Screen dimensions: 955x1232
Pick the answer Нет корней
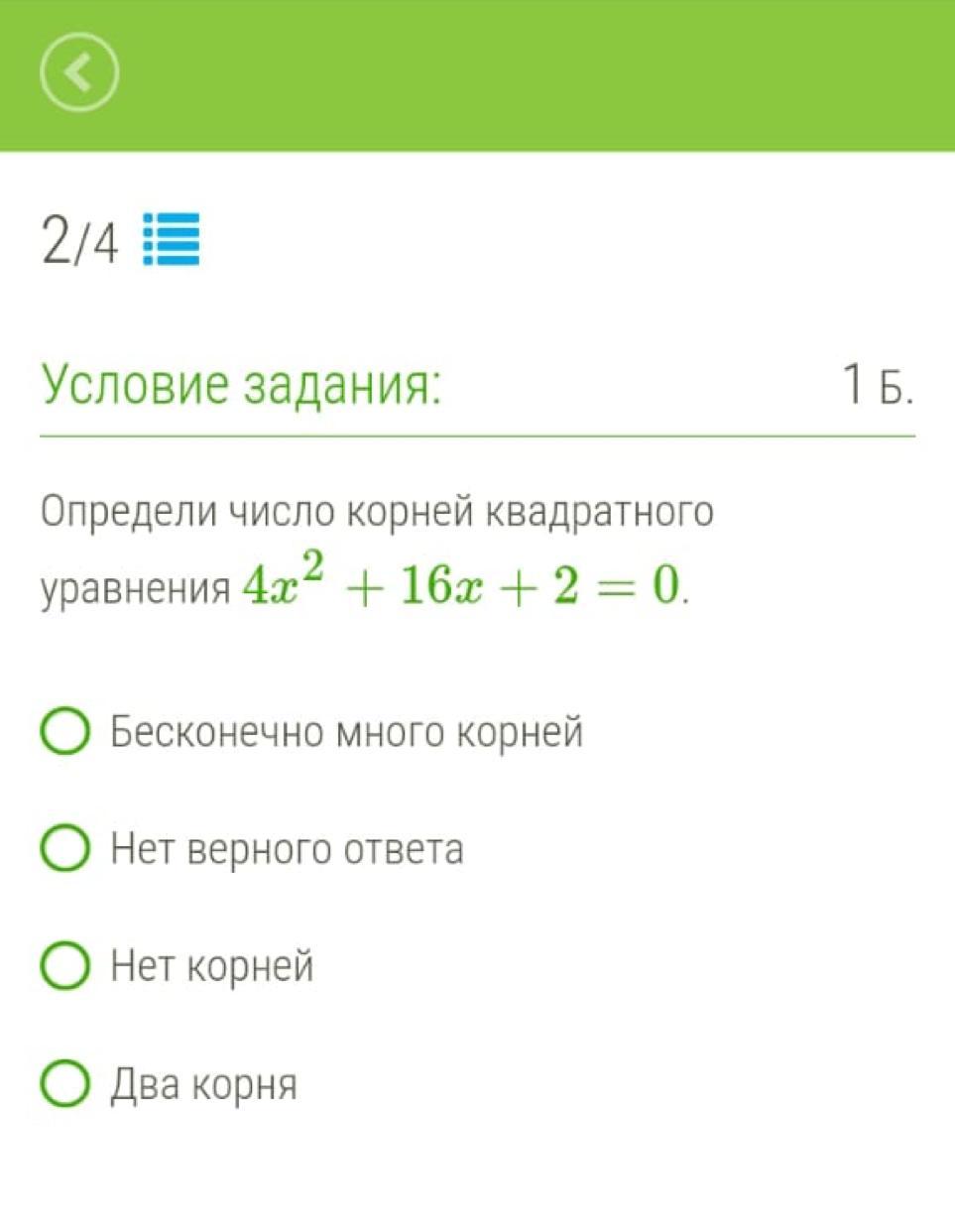pyautogui.click(x=66, y=965)
